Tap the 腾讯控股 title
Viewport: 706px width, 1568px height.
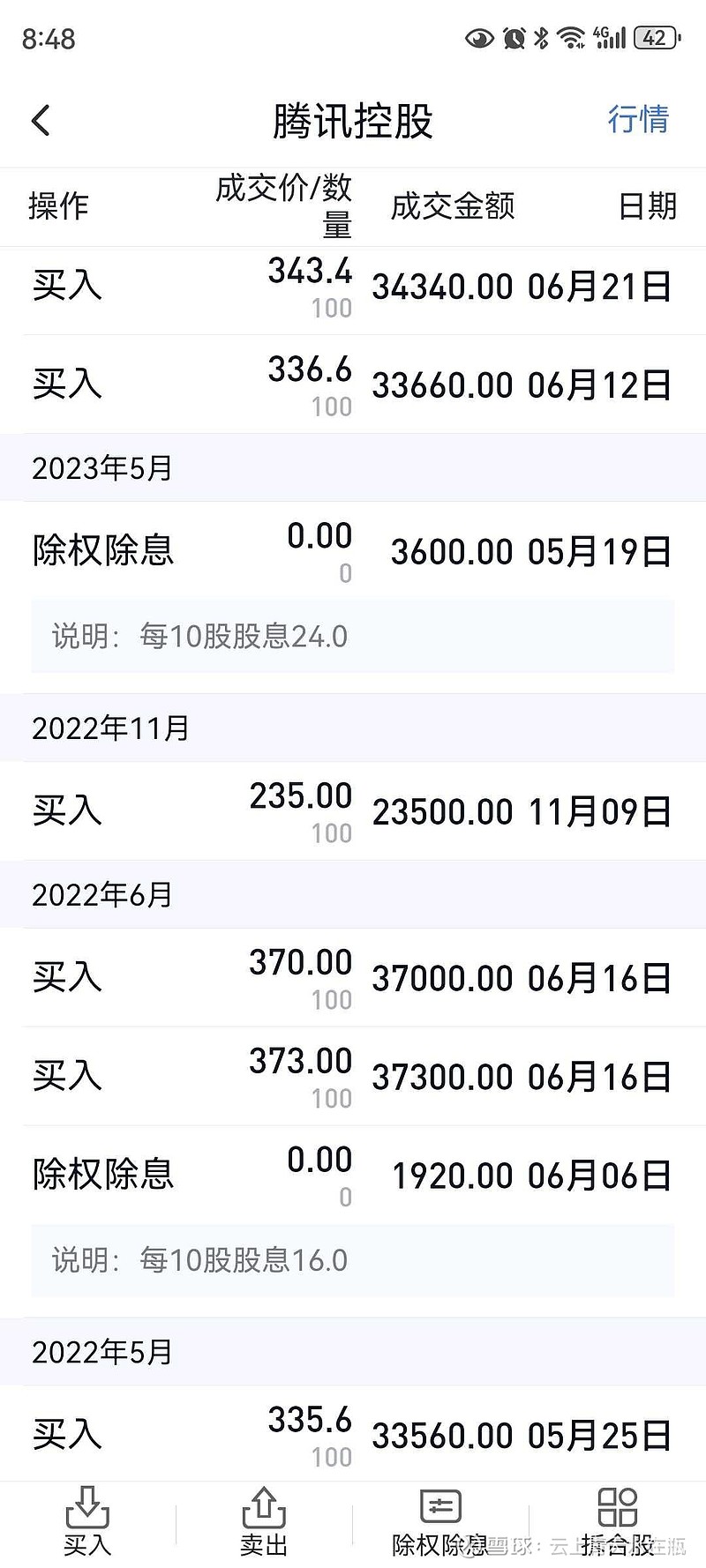tap(353, 122)
